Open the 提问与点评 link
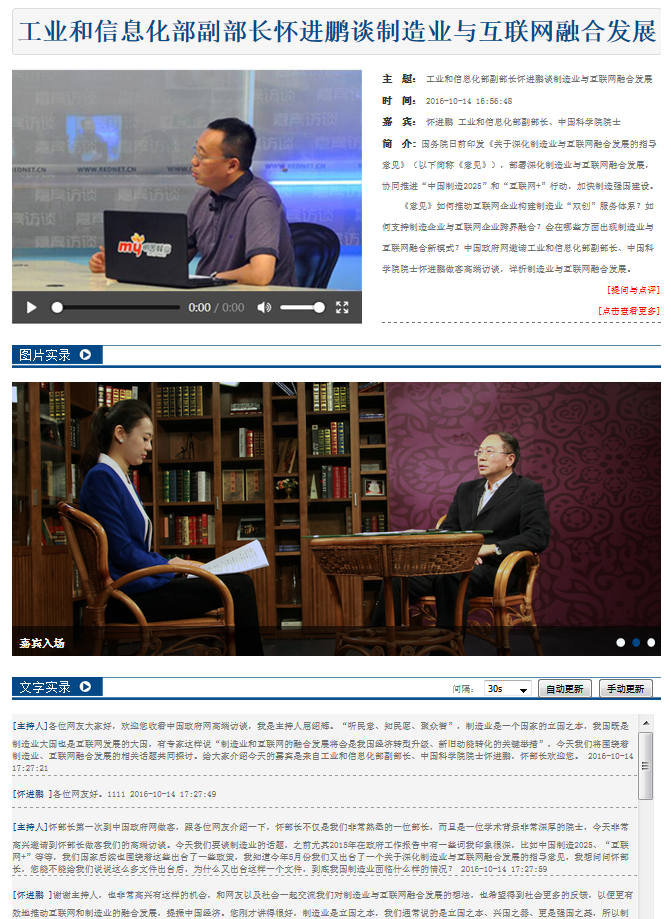 [x=632, y=289]
